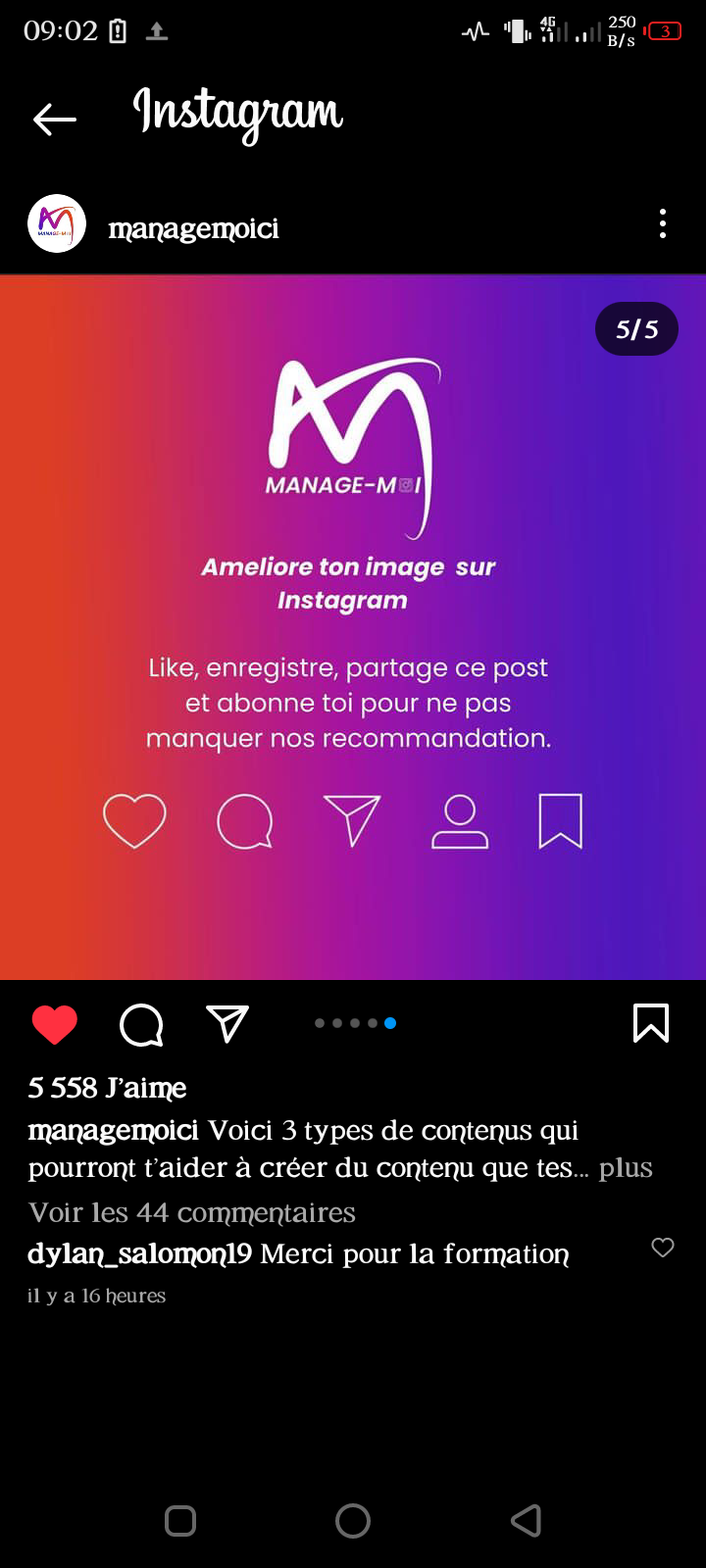Like dylan_salomon19's comment
Image resolution: width=706 pixels, height=1568 pixels.
[x=663, y=1248]
